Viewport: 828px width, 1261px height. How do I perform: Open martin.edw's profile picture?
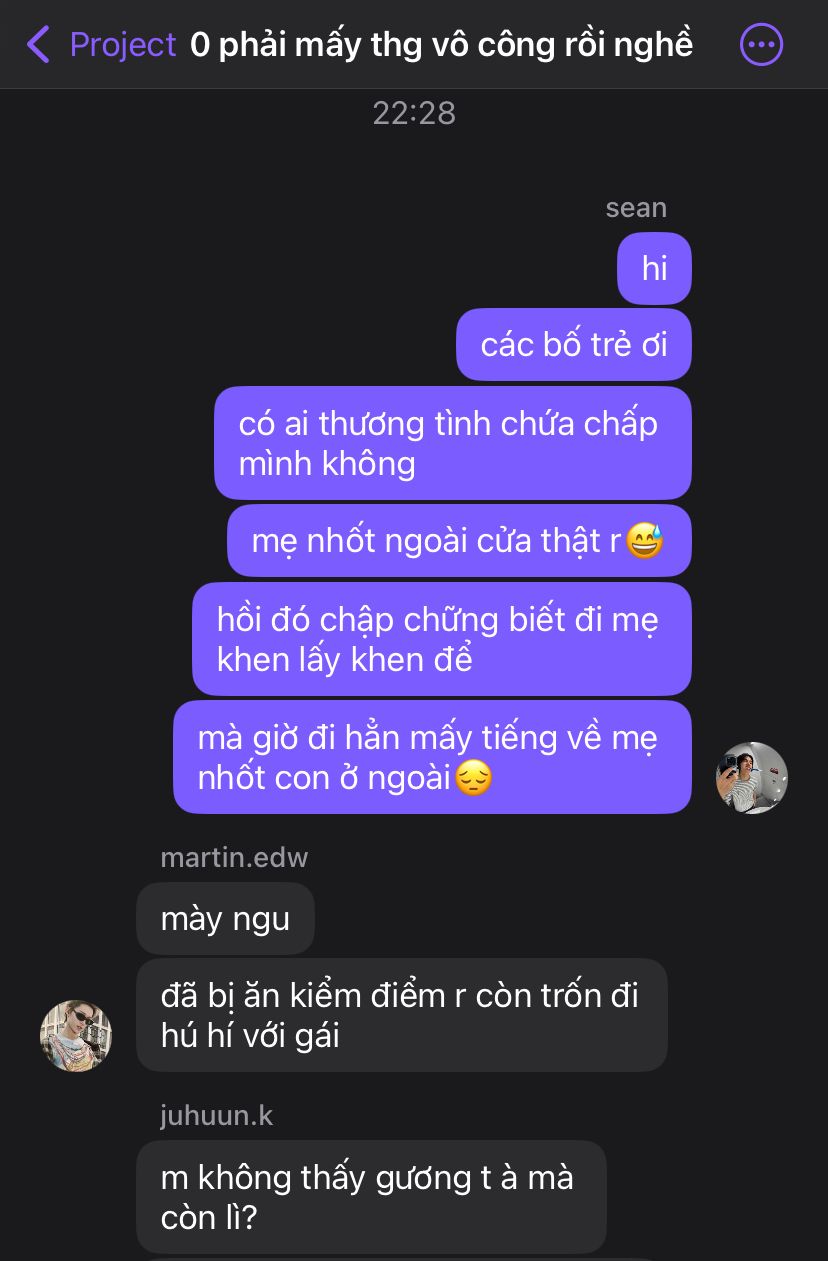click(75, 1035)
